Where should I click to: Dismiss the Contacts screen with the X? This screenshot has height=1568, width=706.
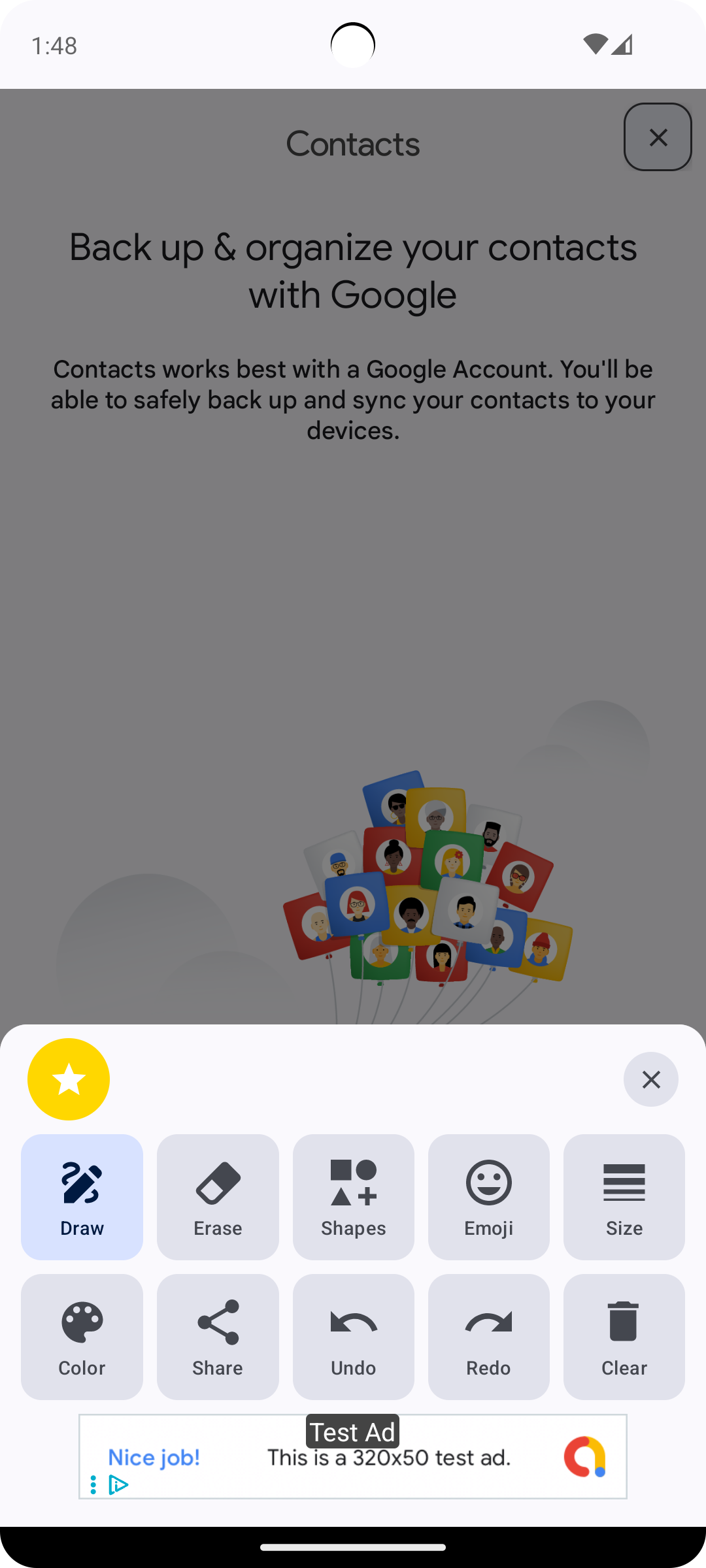tap(658, 137)
